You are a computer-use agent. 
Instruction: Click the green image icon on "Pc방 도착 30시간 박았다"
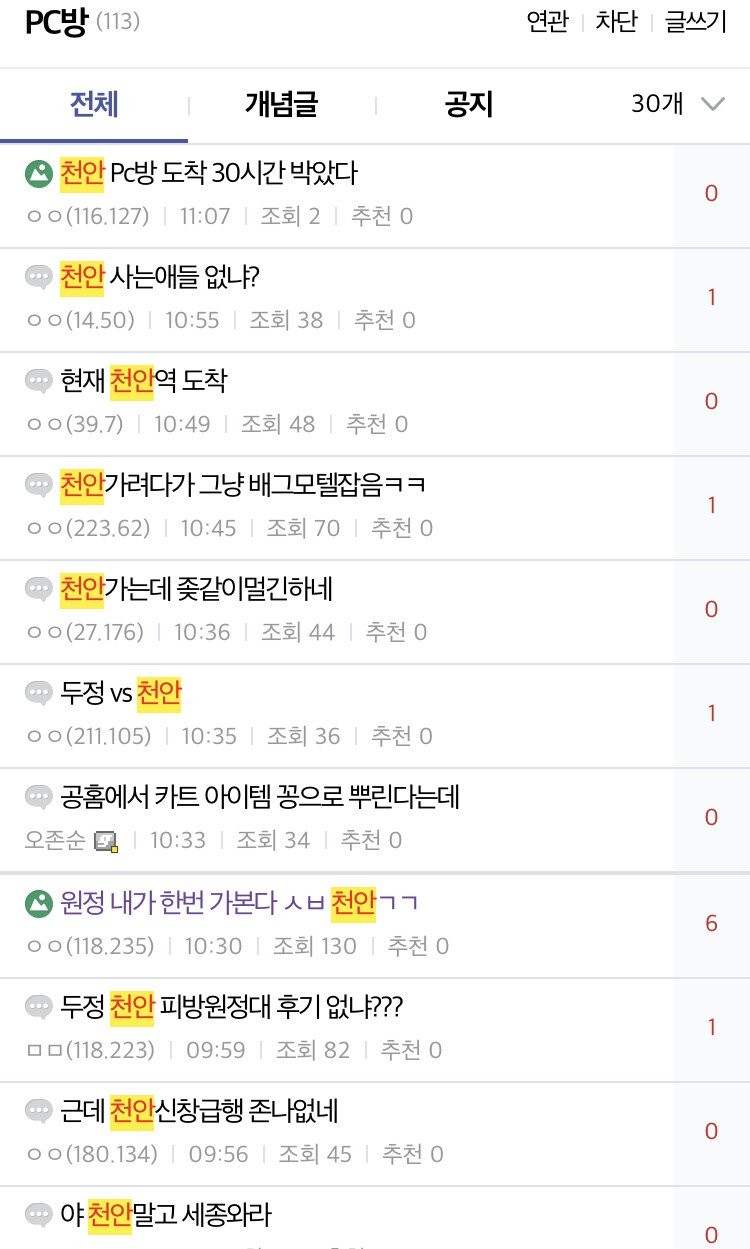(38, 173)
